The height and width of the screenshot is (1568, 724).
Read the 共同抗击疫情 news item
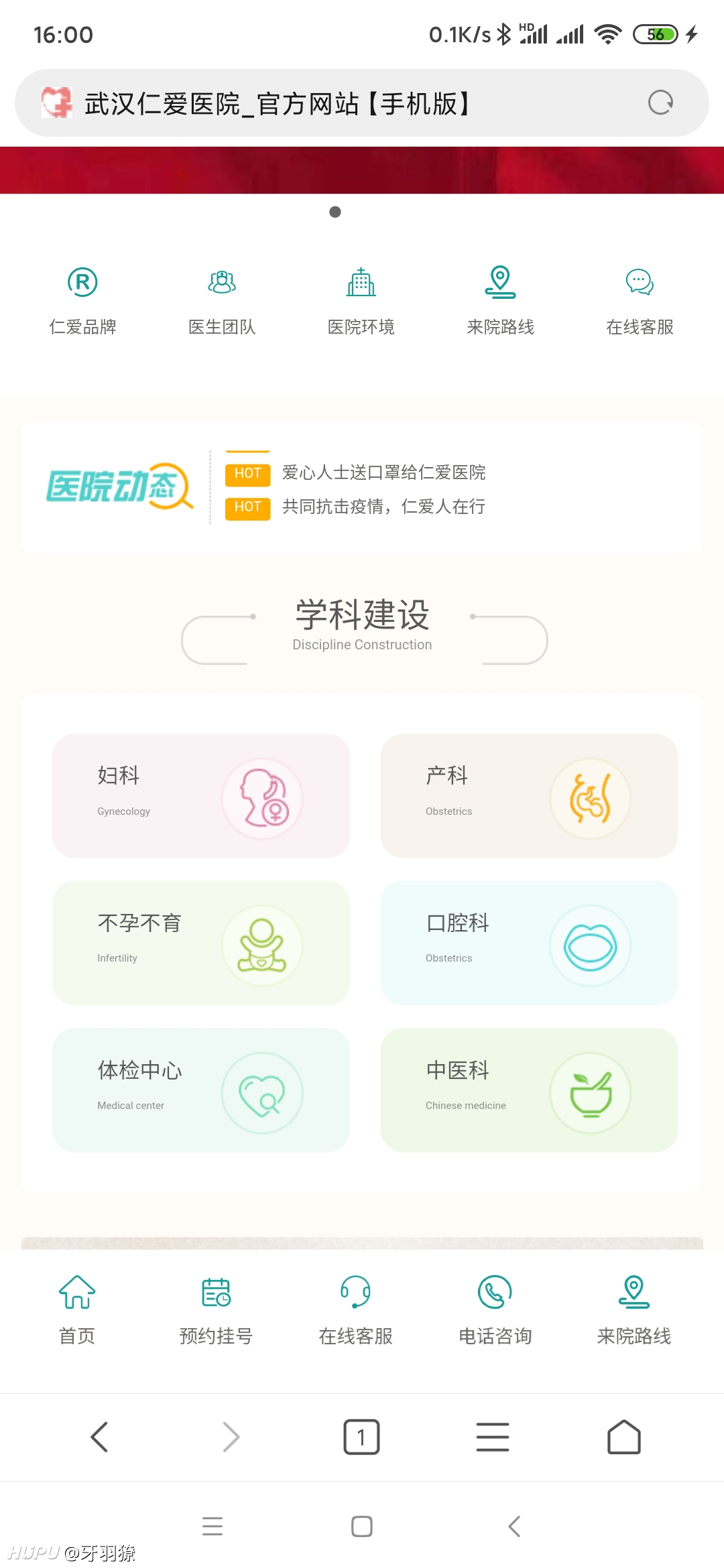point(383,507)
